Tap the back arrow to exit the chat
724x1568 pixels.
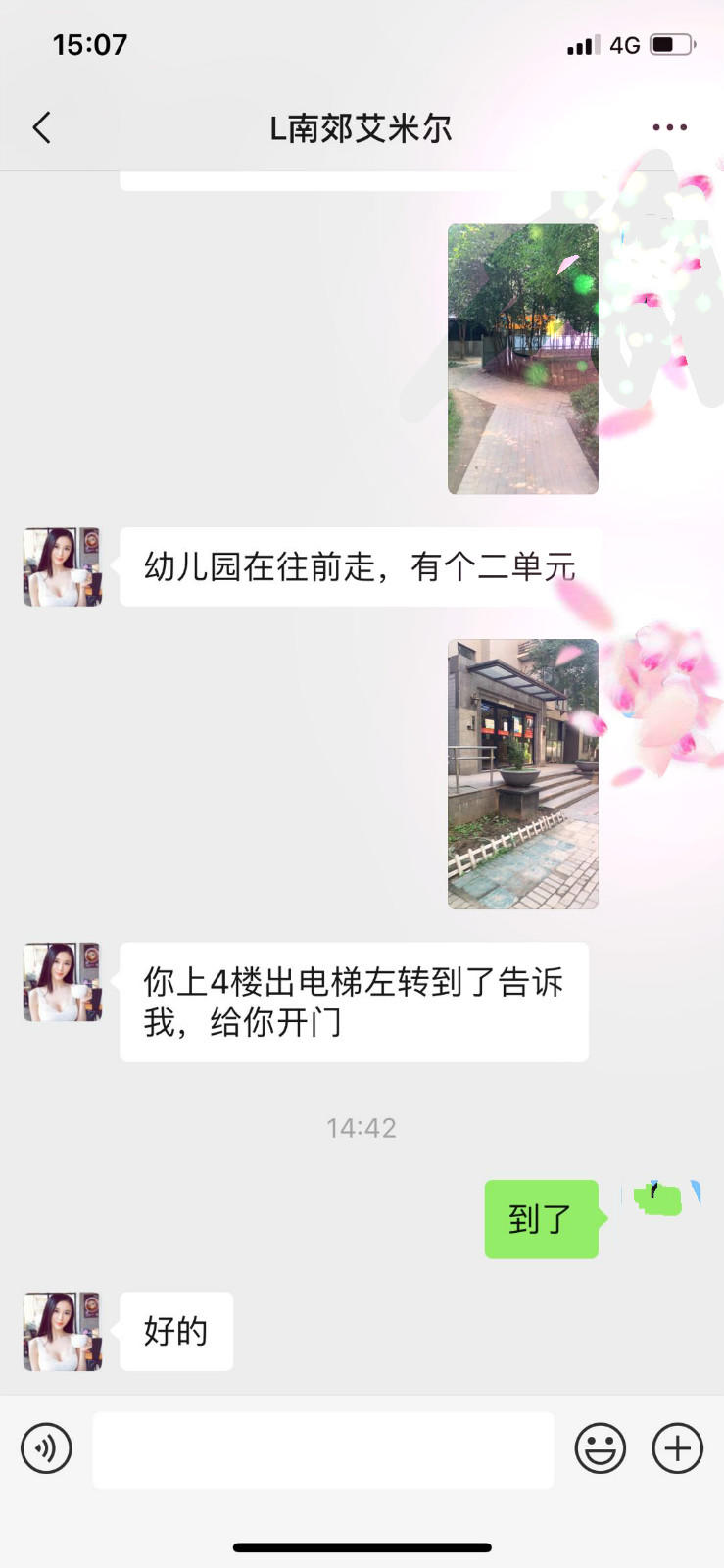click(40, 126)
